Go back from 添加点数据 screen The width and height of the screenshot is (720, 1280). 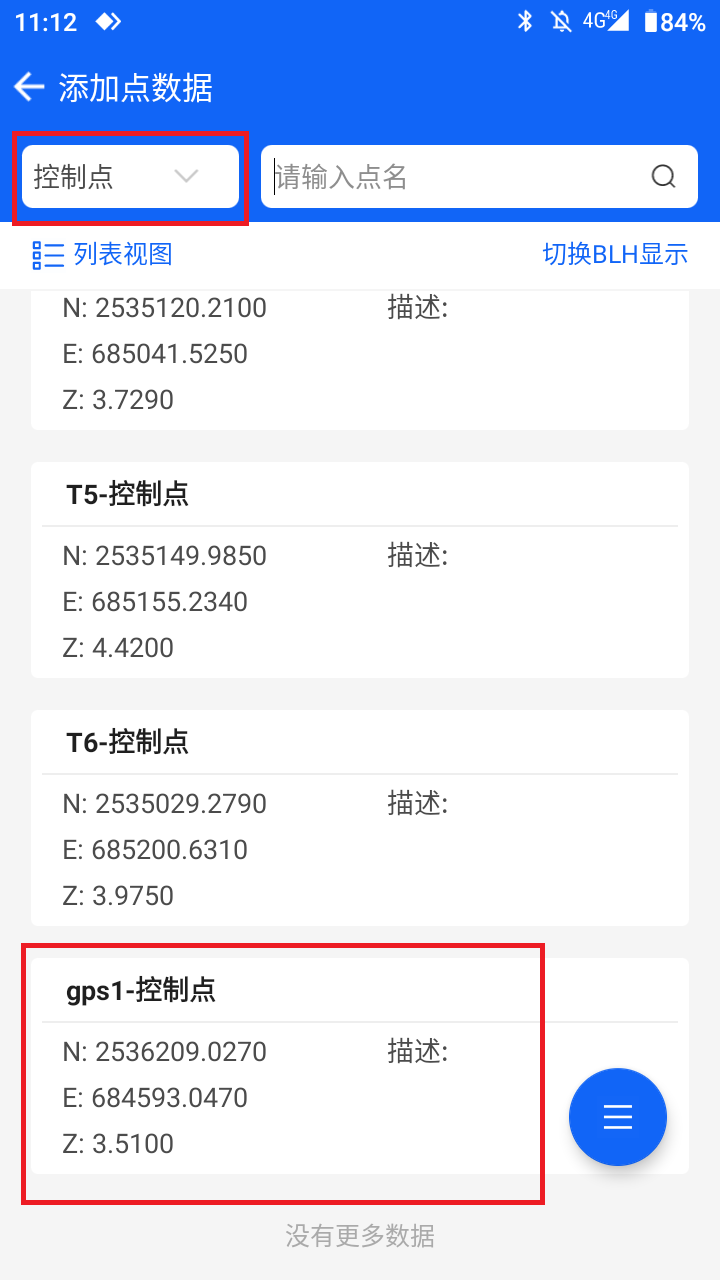click(29, 88)
